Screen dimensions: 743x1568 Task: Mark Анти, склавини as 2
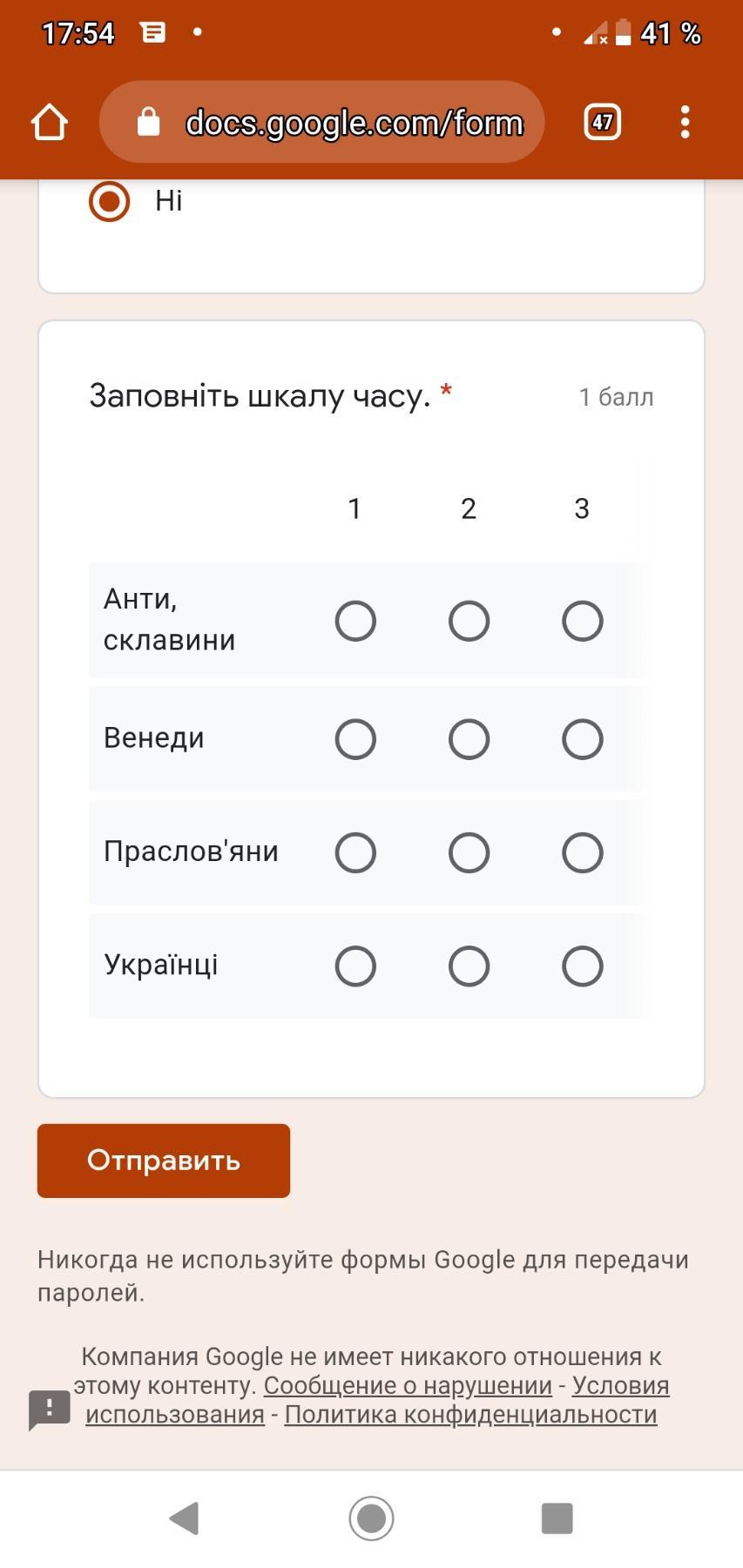coord(469,622)
